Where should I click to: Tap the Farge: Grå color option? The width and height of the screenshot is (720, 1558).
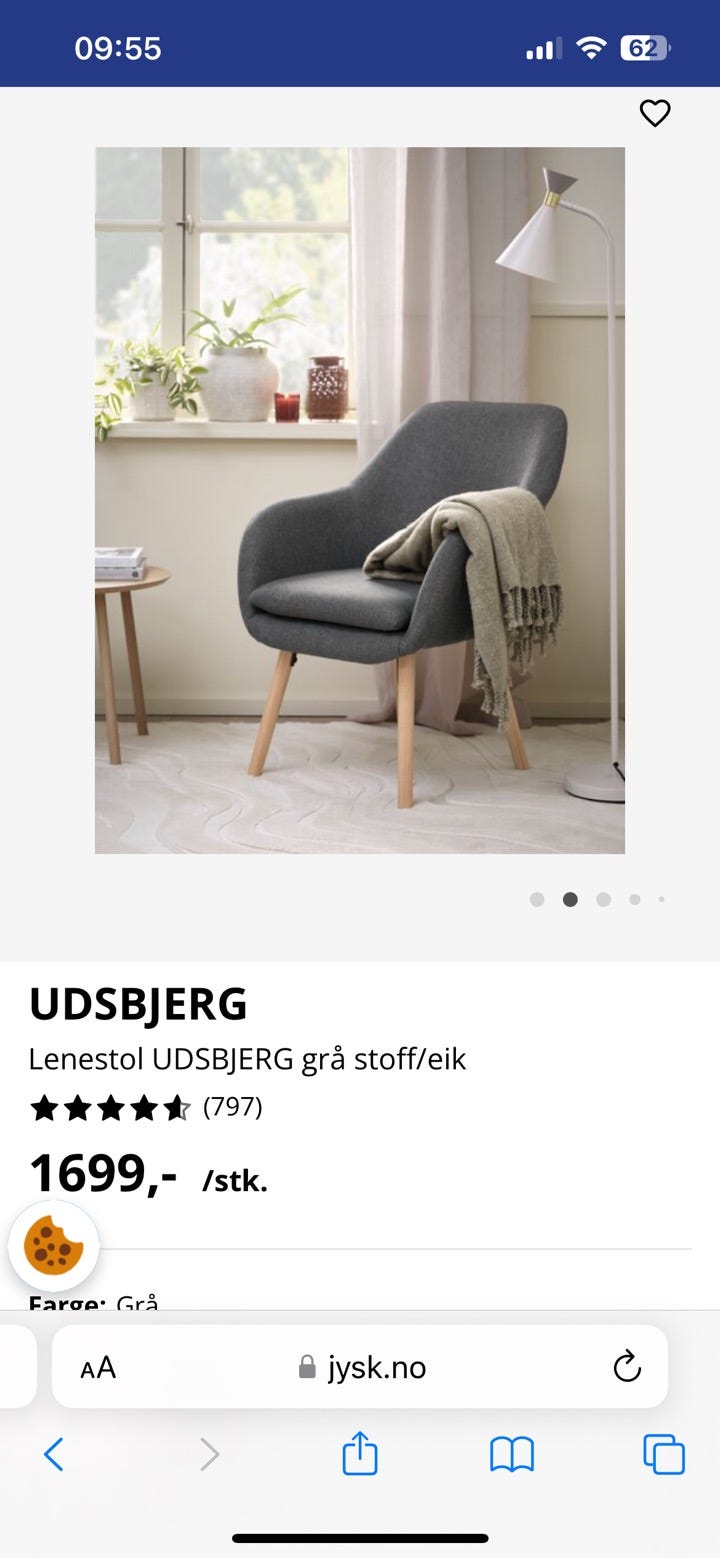[94, 1302]
